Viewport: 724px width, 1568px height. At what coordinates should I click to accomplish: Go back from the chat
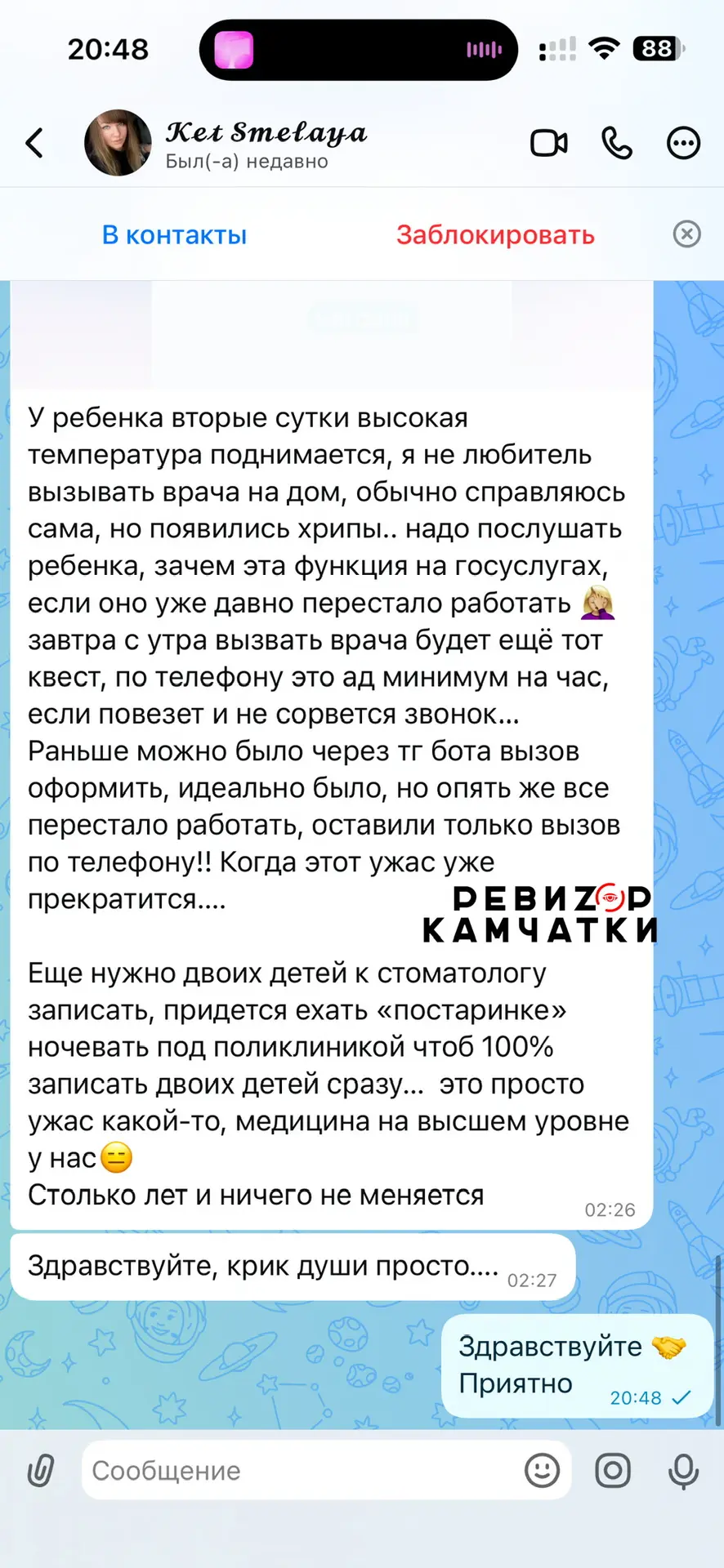tap(35, 143)
